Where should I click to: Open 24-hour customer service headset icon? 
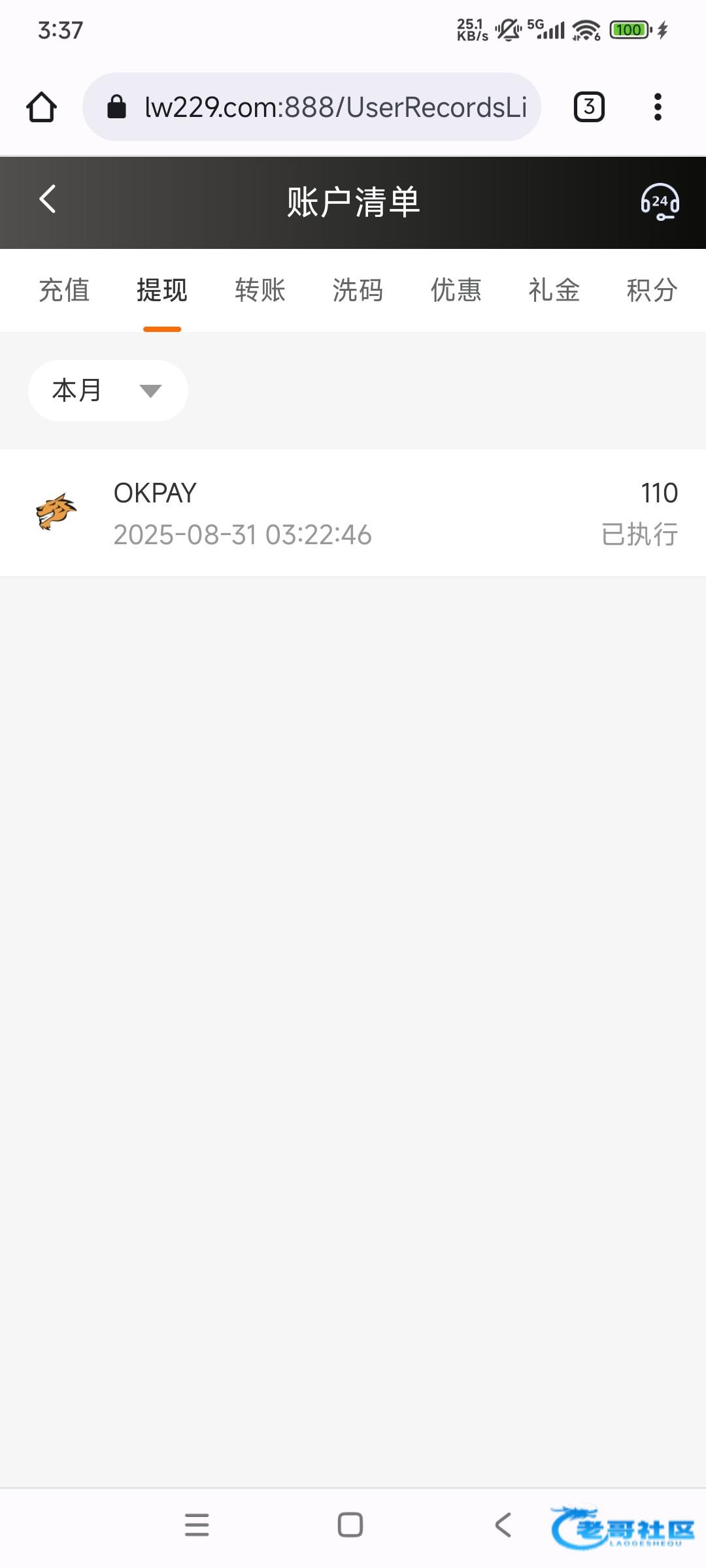(660, 202)
